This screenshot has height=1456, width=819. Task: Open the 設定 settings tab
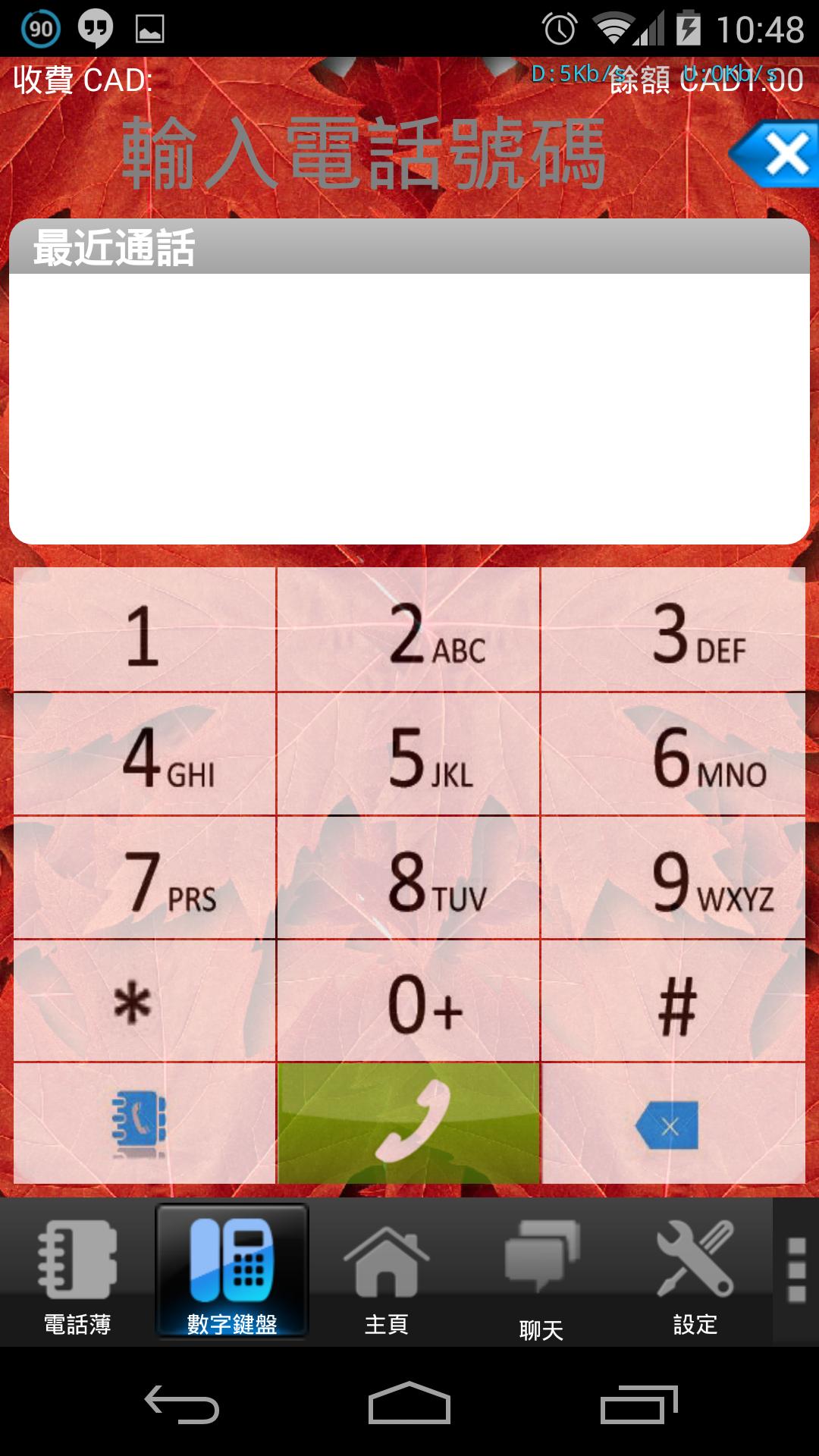tap(695, 1274)
